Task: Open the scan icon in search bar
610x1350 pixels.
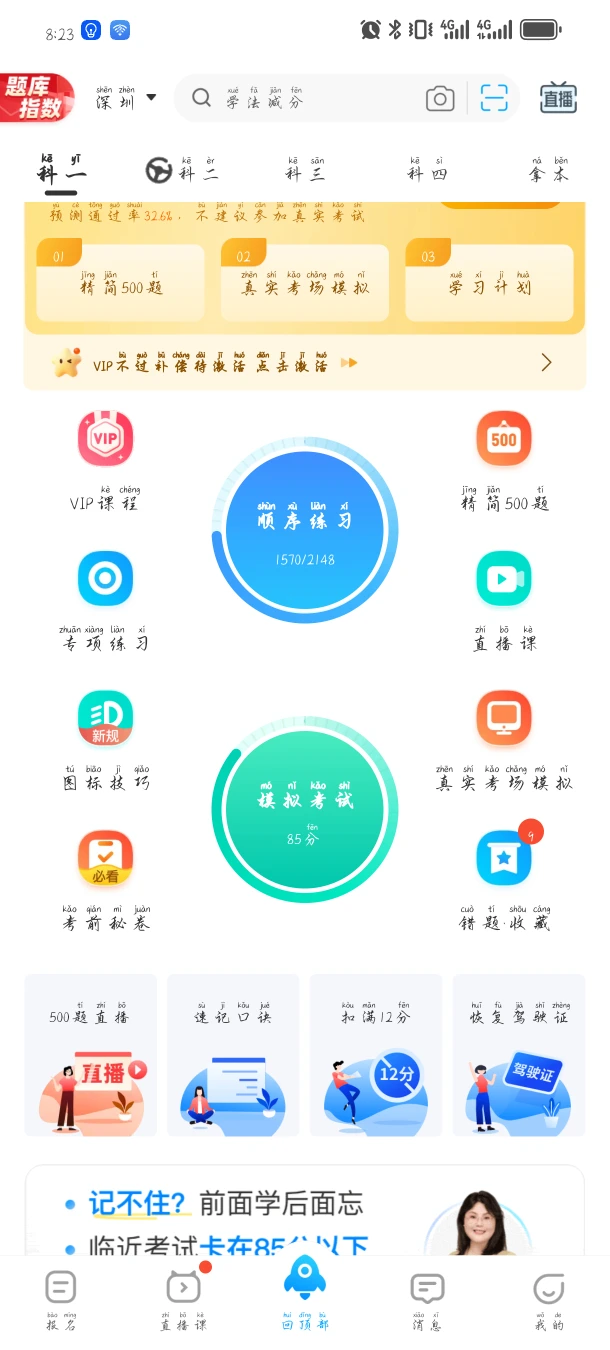Action: (494, 98)
